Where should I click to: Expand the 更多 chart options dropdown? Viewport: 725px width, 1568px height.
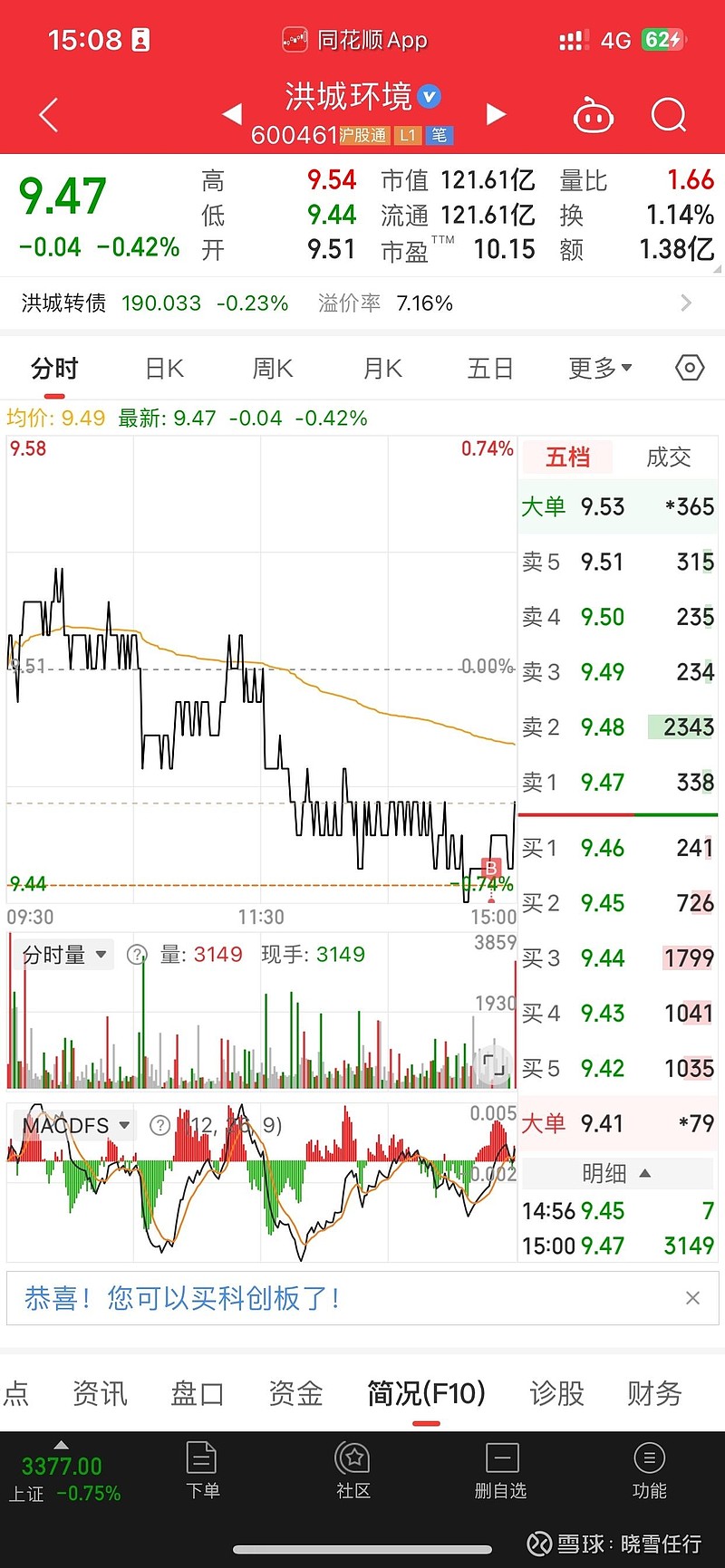600,369
